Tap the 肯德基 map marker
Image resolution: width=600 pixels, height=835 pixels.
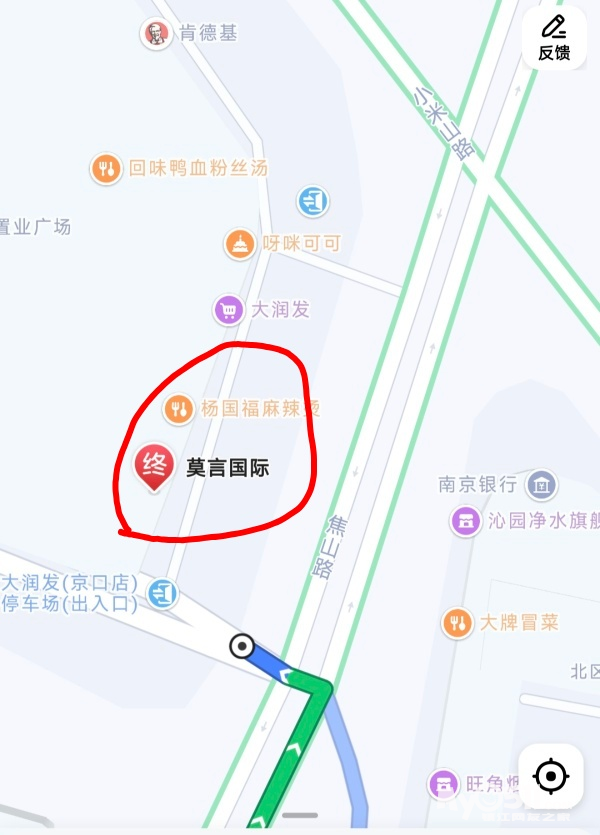pos(154,35)
